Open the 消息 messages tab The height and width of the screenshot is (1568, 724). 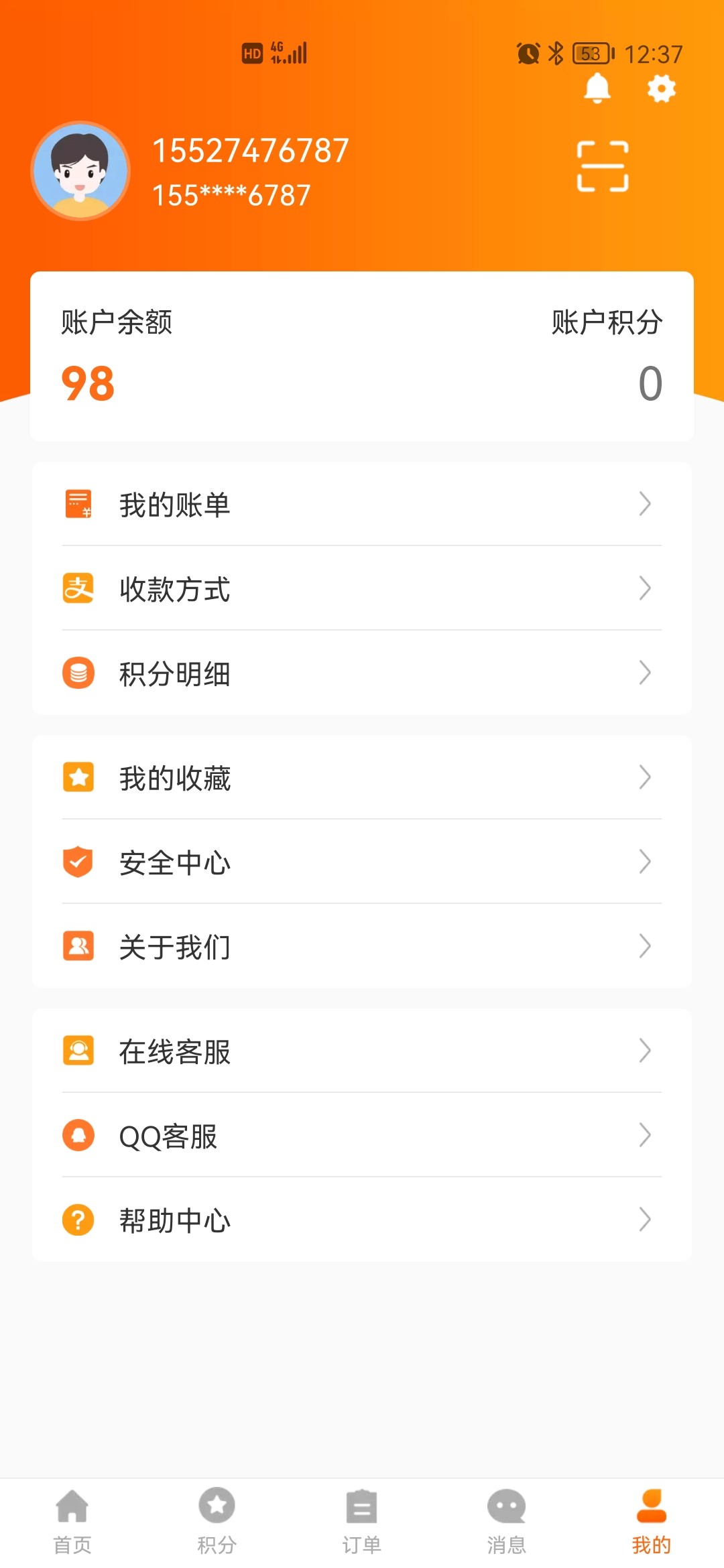pyautogui.click(x=506, y=1521)
